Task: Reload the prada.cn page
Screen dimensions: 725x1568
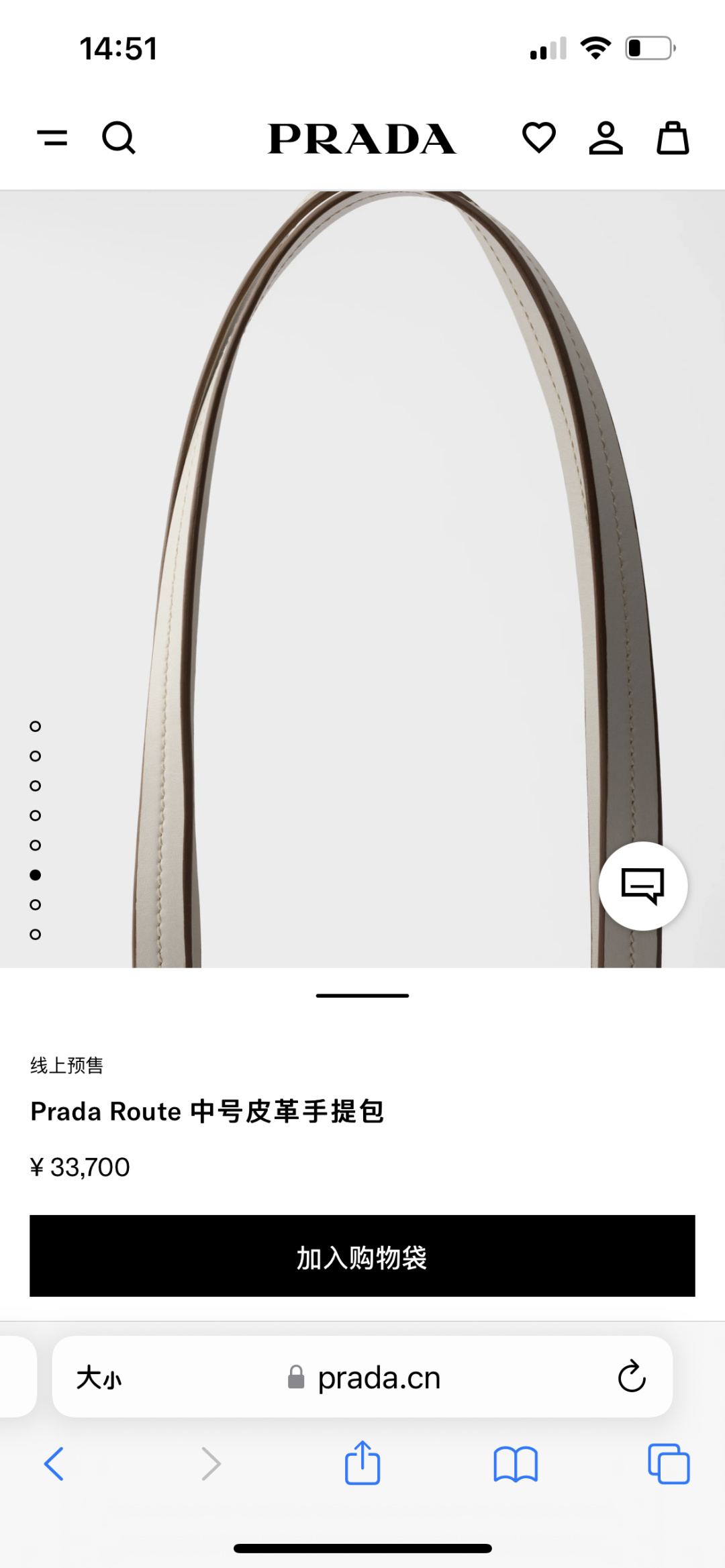Action: click(632, 1377)
